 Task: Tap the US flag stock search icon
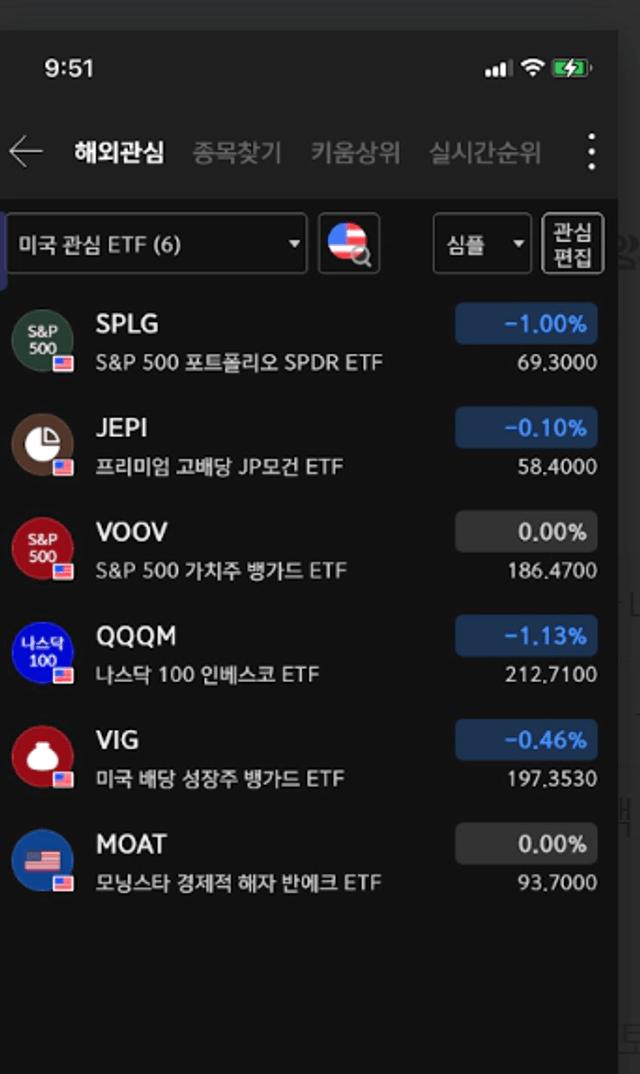point(349,244)
